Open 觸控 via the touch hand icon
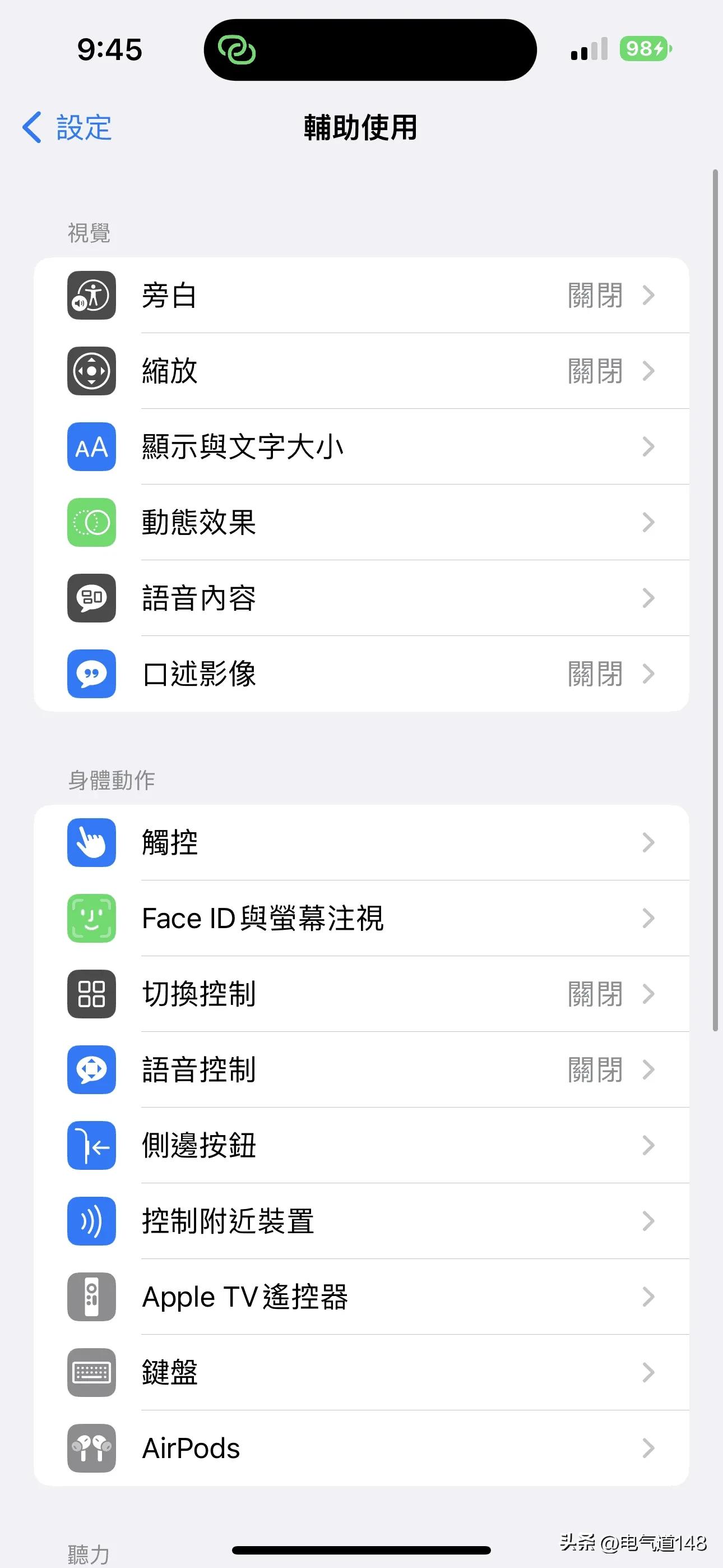723x1568 pixels. pyautogui.click(x=91, y=842)
